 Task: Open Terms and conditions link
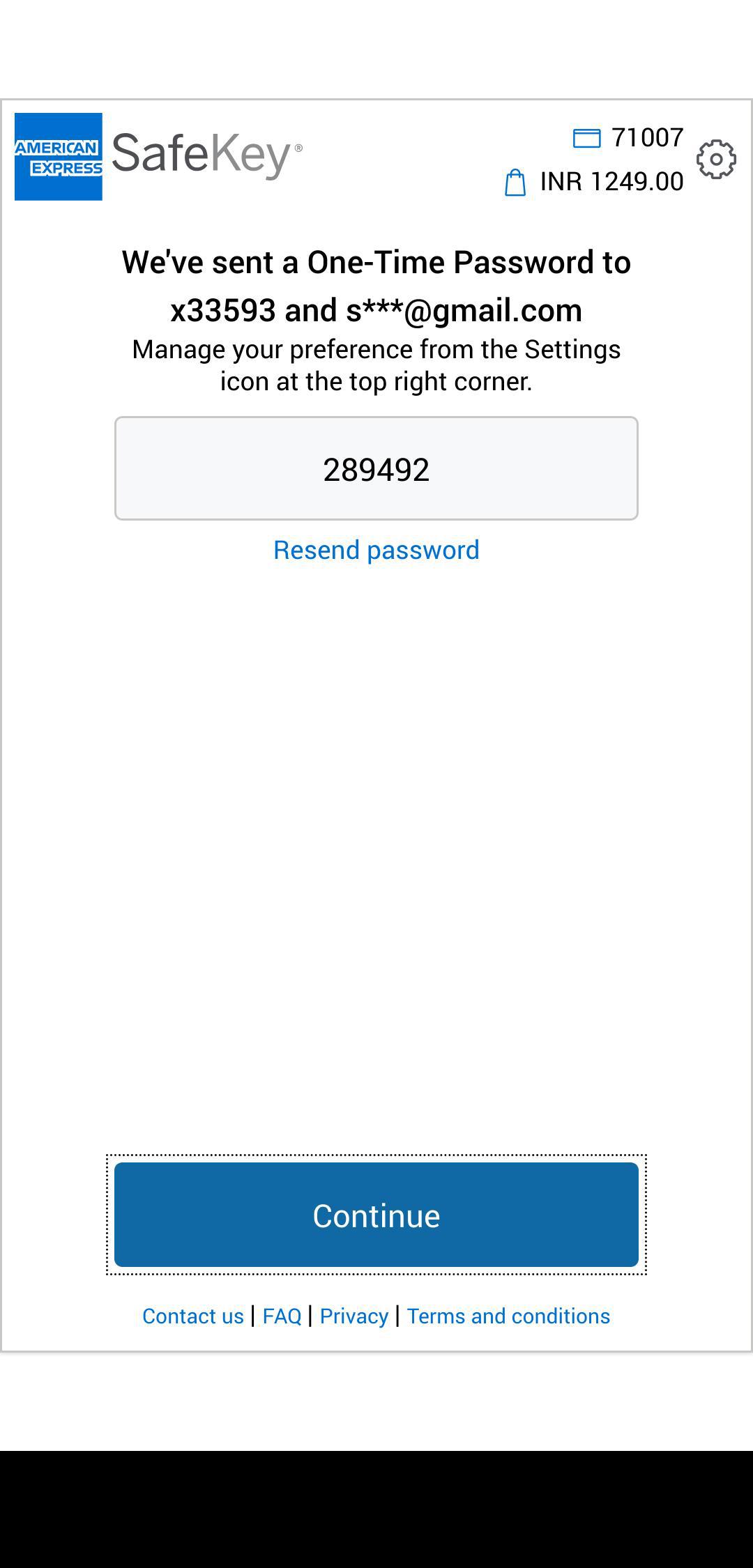tap(508, 1316)
